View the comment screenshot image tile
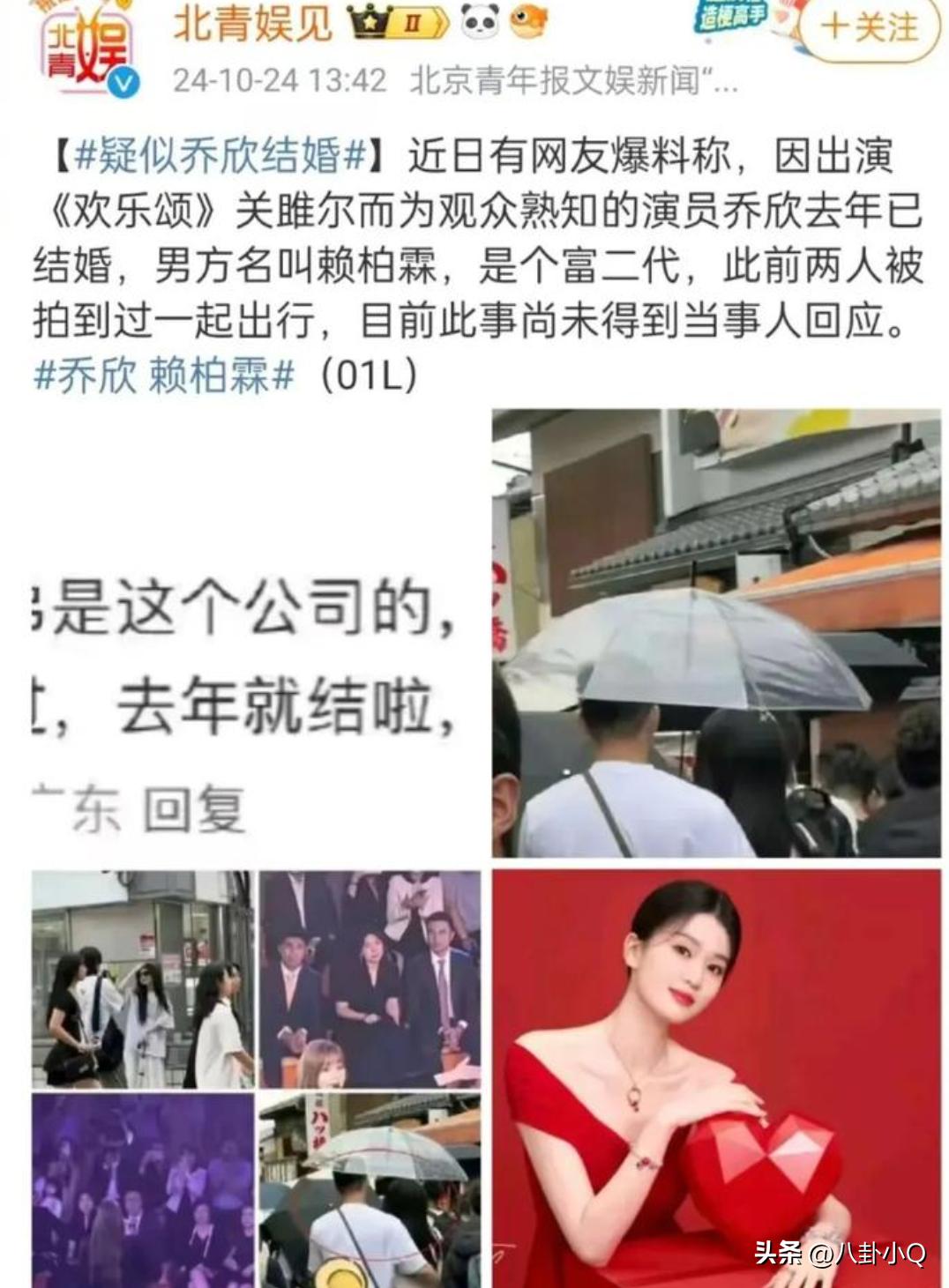 click(x=256, y=632)
